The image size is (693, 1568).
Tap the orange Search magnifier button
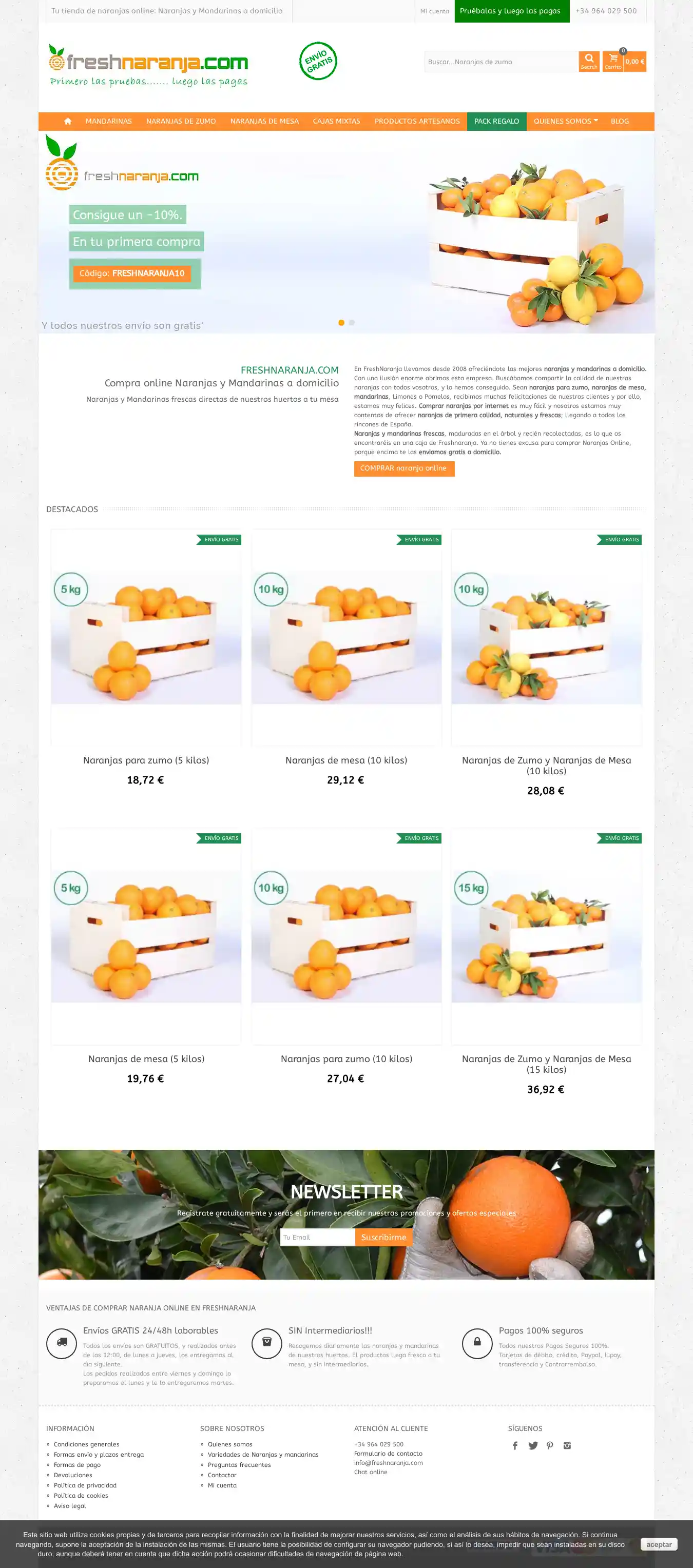tap(589, 61)
